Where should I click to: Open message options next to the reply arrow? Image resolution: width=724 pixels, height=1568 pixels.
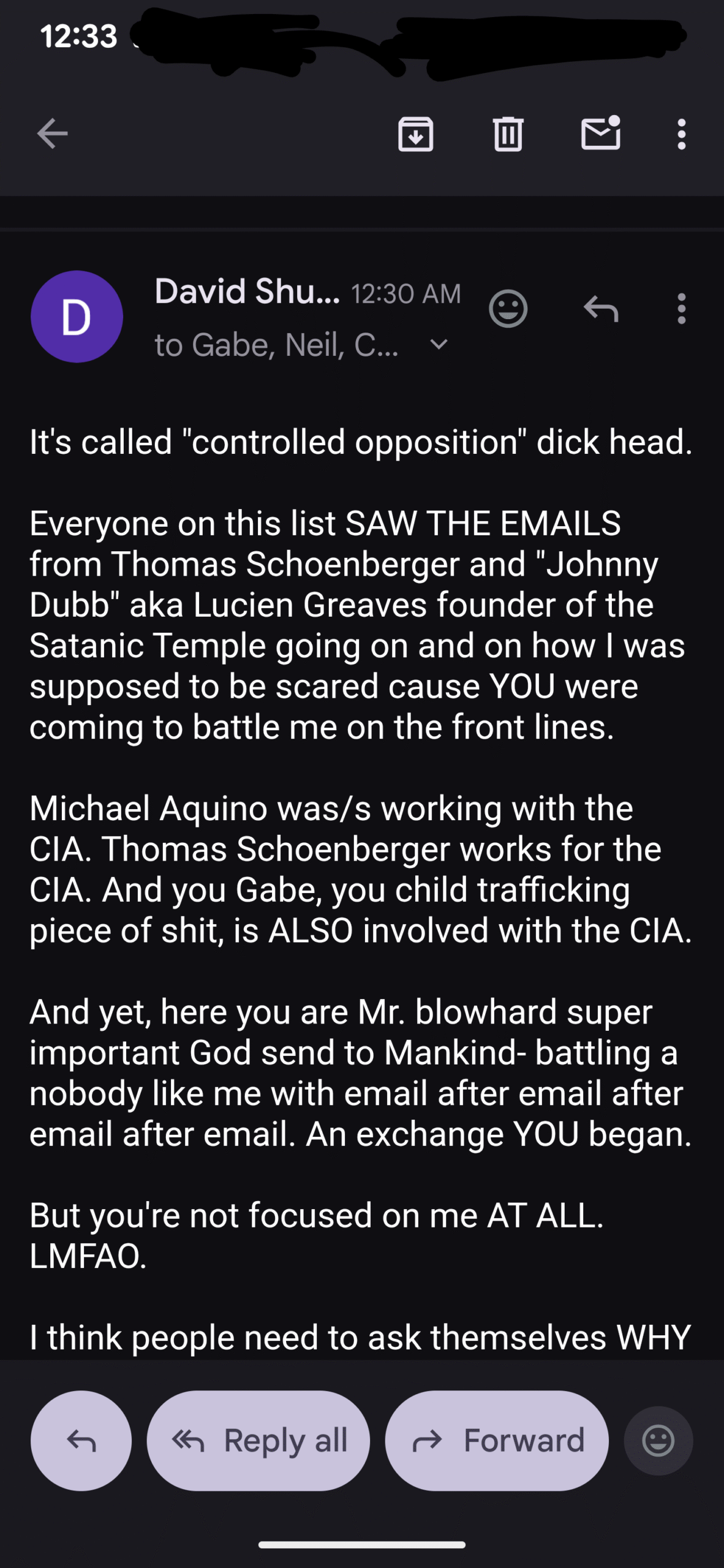[681, 309]
